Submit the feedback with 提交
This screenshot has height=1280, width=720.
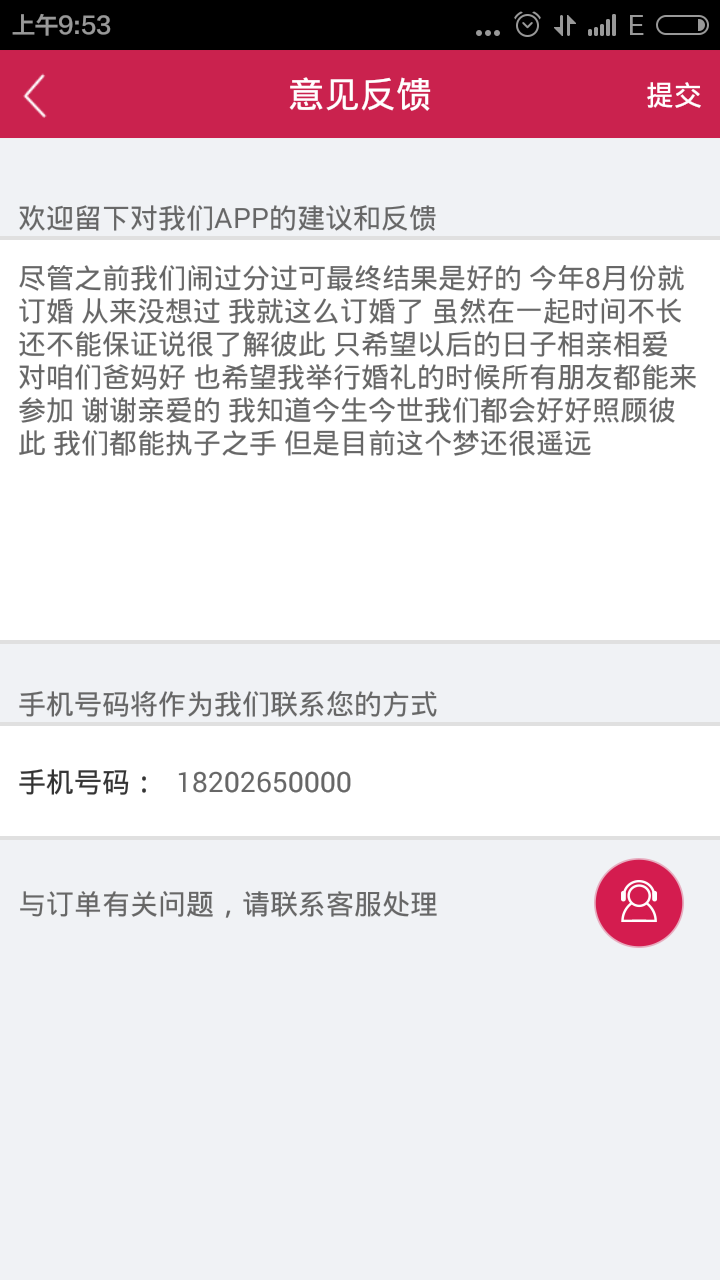coord(674,96)
